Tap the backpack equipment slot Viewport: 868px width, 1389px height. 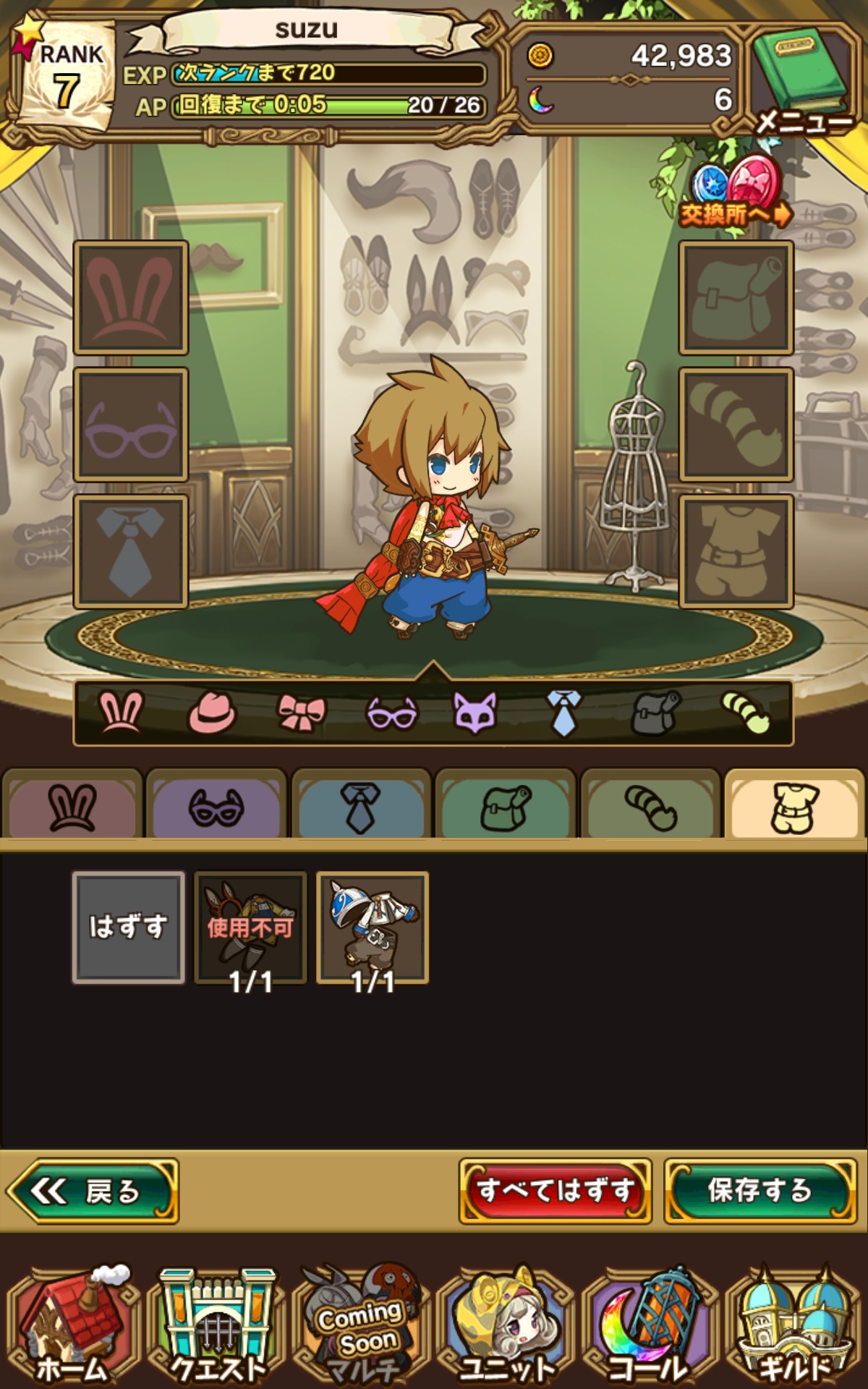(x=736, y=297)
